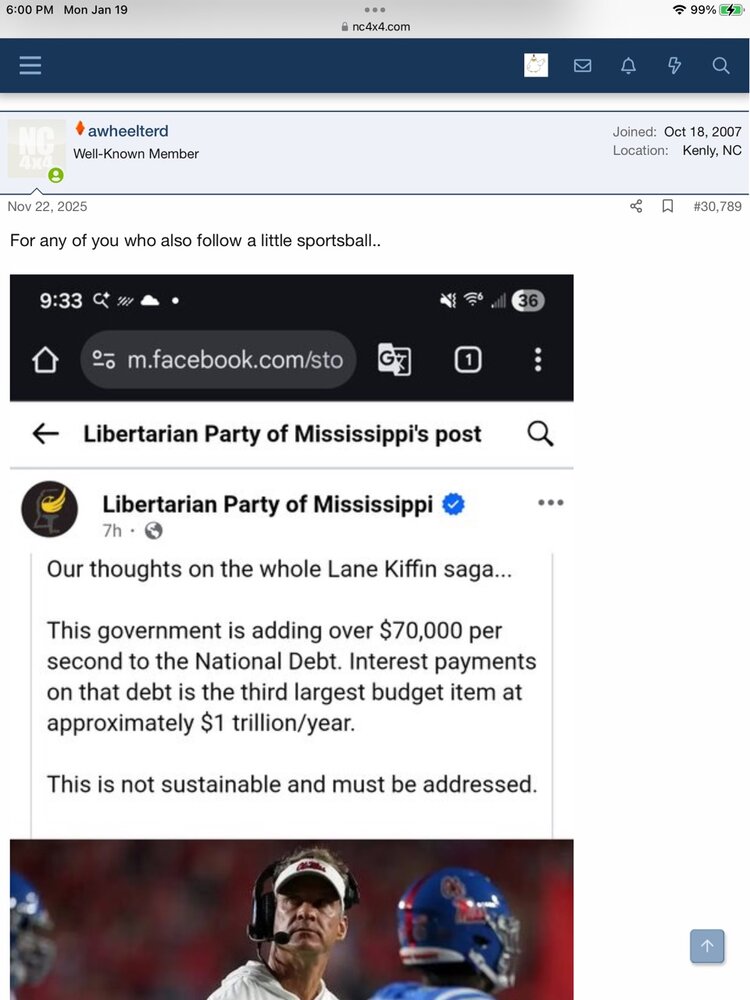The width and height of the screenshot is (750, 1000).
Task: Share this post
Action: coord(636,207)
